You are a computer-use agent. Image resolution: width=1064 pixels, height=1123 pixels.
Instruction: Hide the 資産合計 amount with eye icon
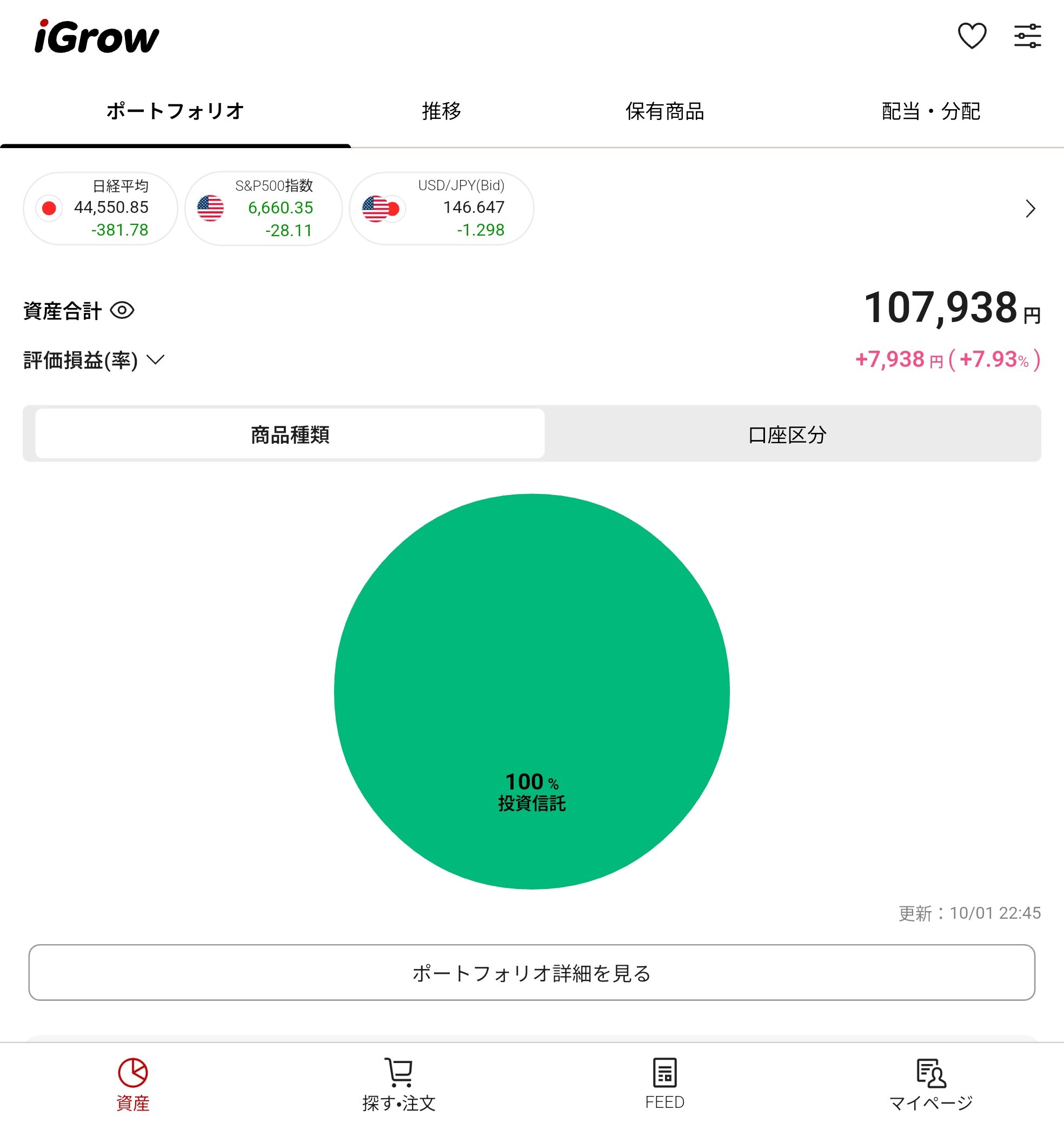(x=122, y=310)
